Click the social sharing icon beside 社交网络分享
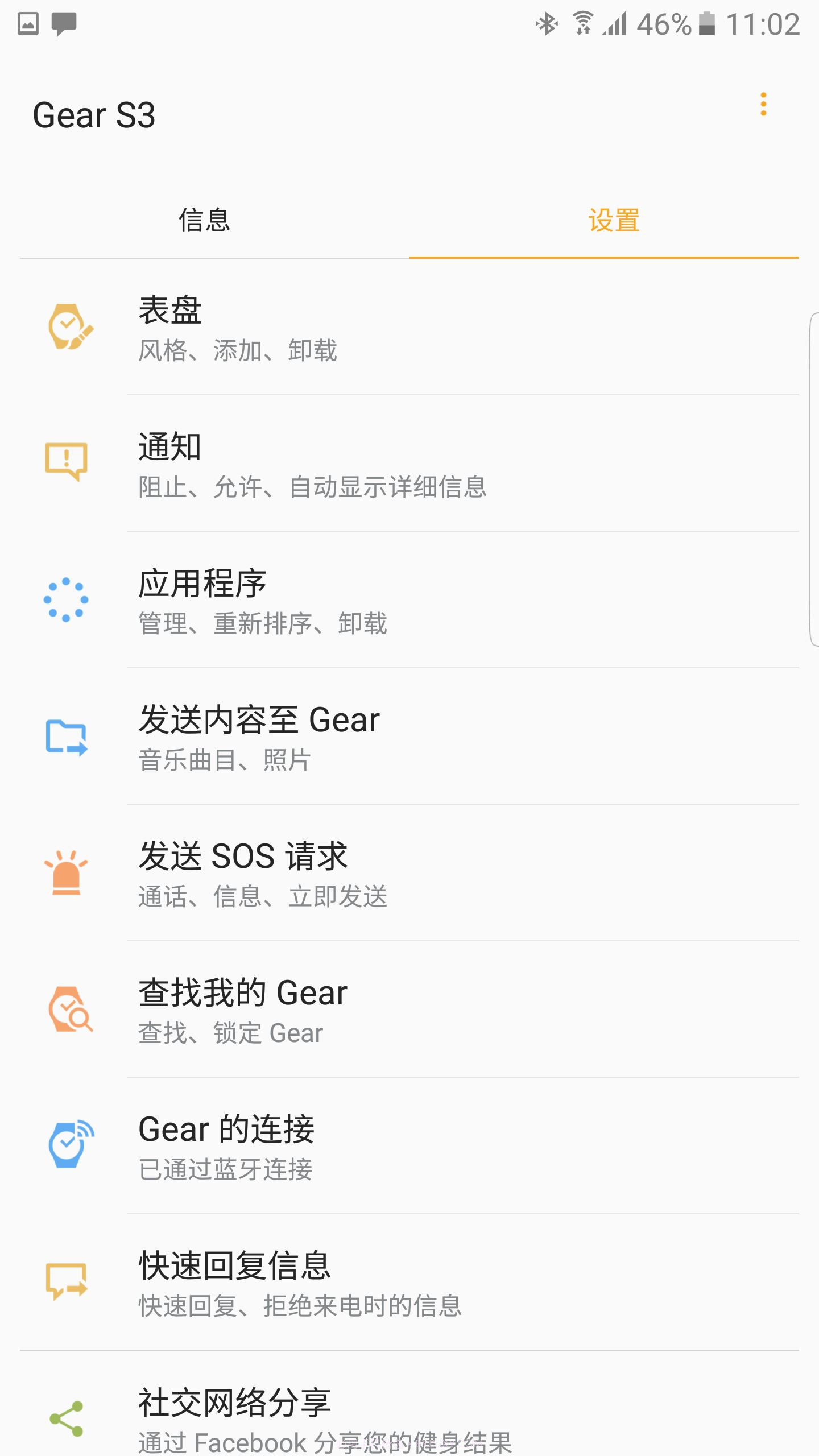The width and height of the screenshot is (819, 1456). pos(67,1415)
